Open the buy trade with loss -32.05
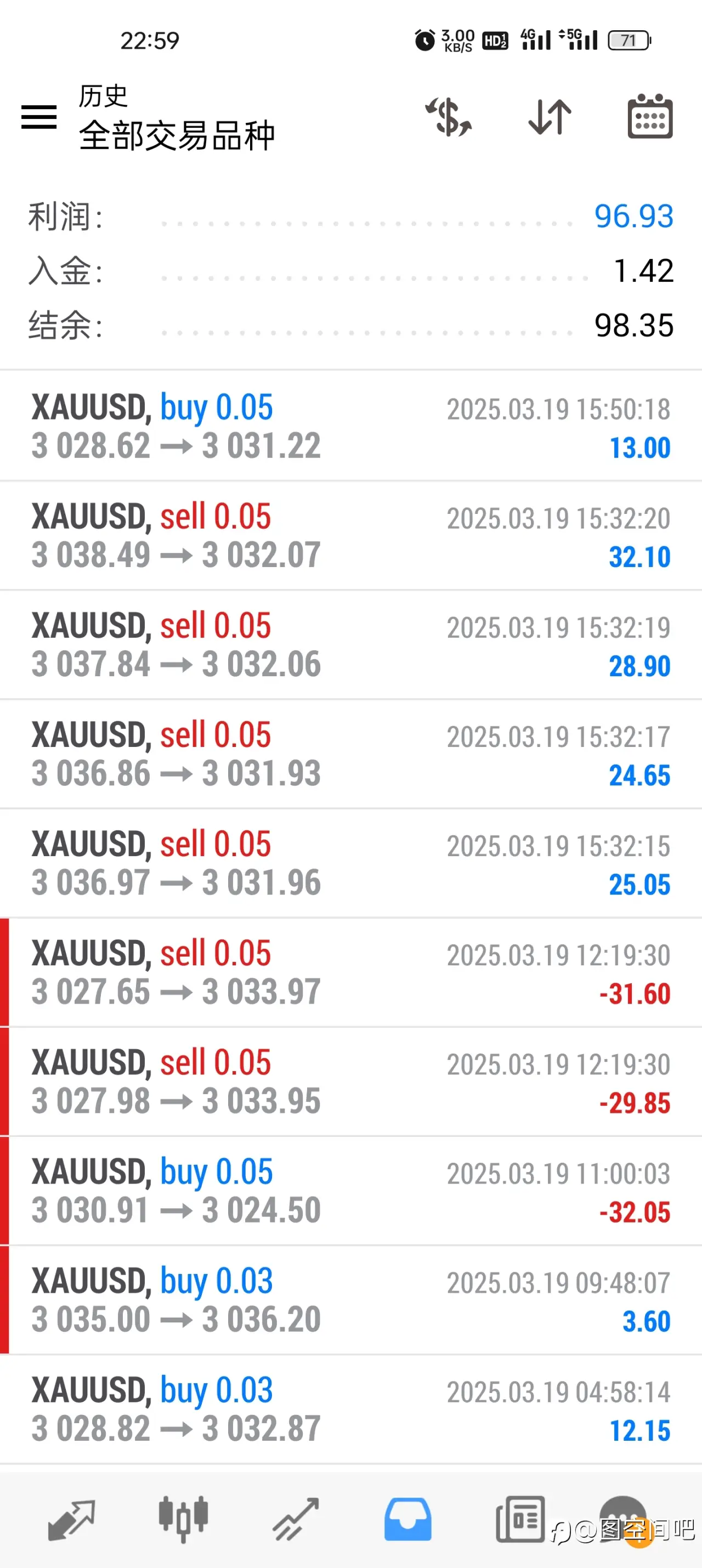This screenshot has height=1568, width=702. click(x=350, y=1191)
